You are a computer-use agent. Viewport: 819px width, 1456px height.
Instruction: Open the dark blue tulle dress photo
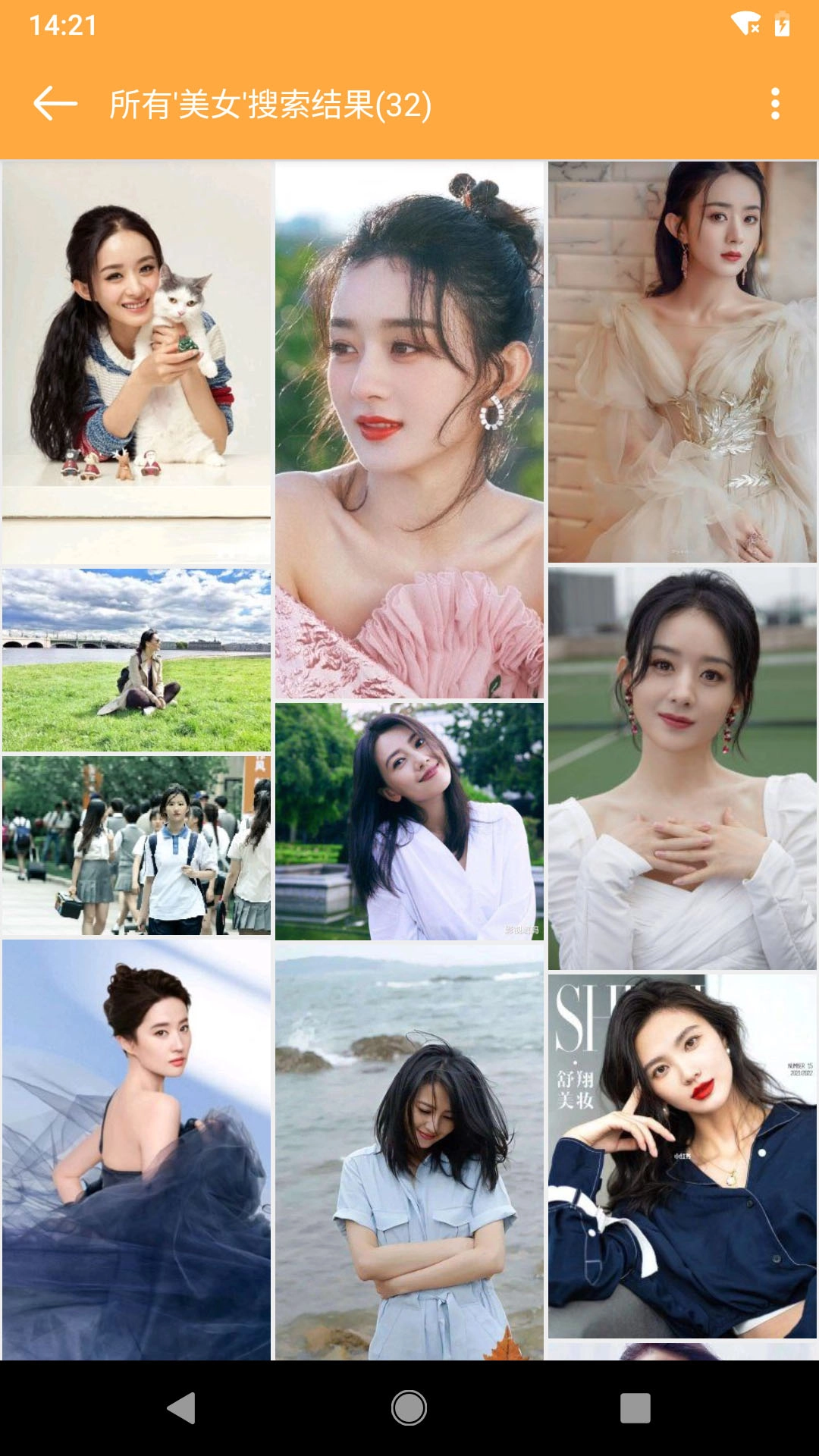[x=136, y=1149]
